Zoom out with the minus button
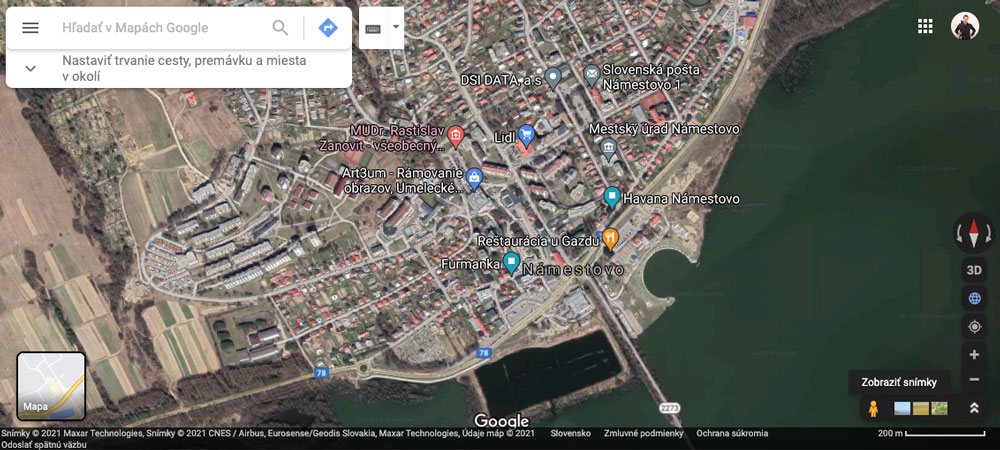Viewport: 1000px width, 450px height. click(x=974, y=380)
